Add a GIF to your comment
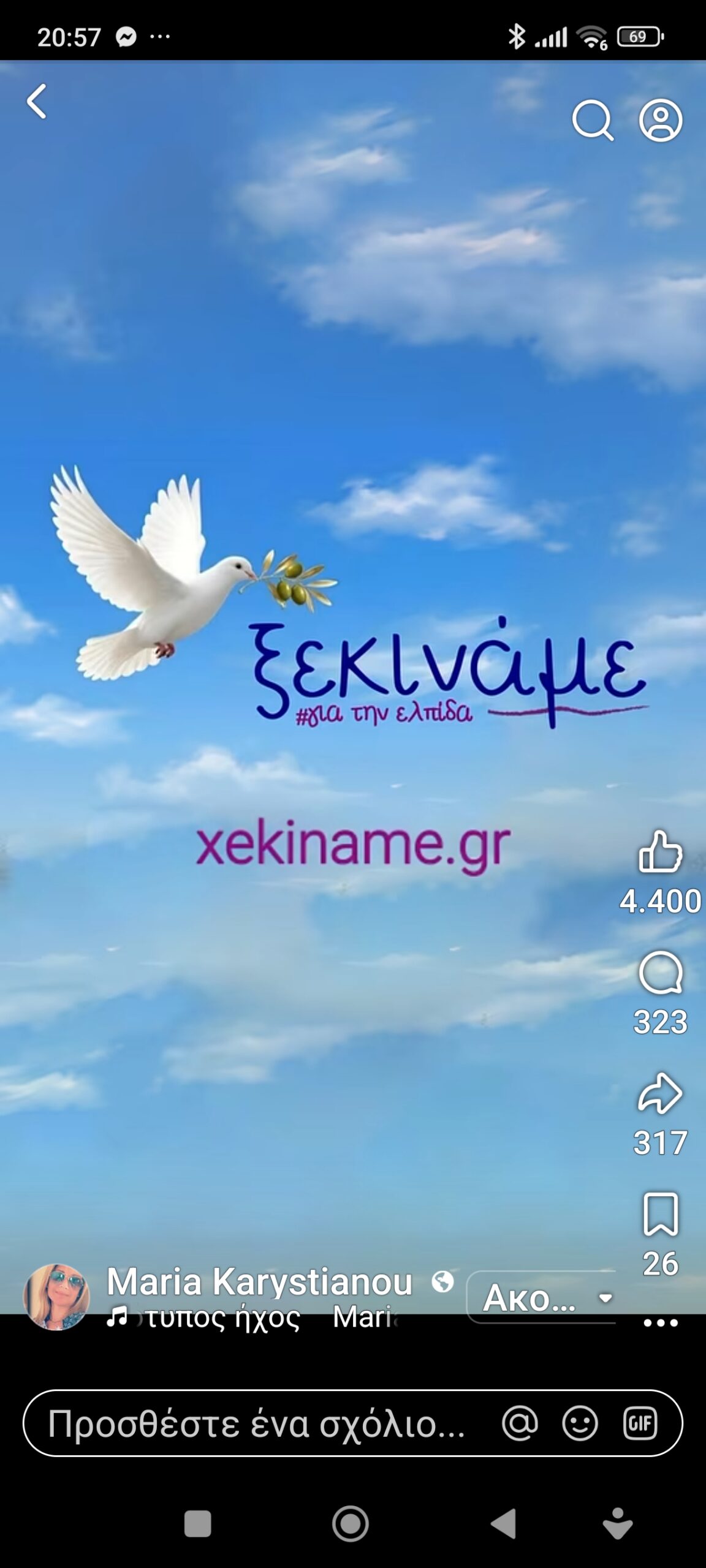The width and height of the screenshot is (706, 1568). (x=640, y=1423)
